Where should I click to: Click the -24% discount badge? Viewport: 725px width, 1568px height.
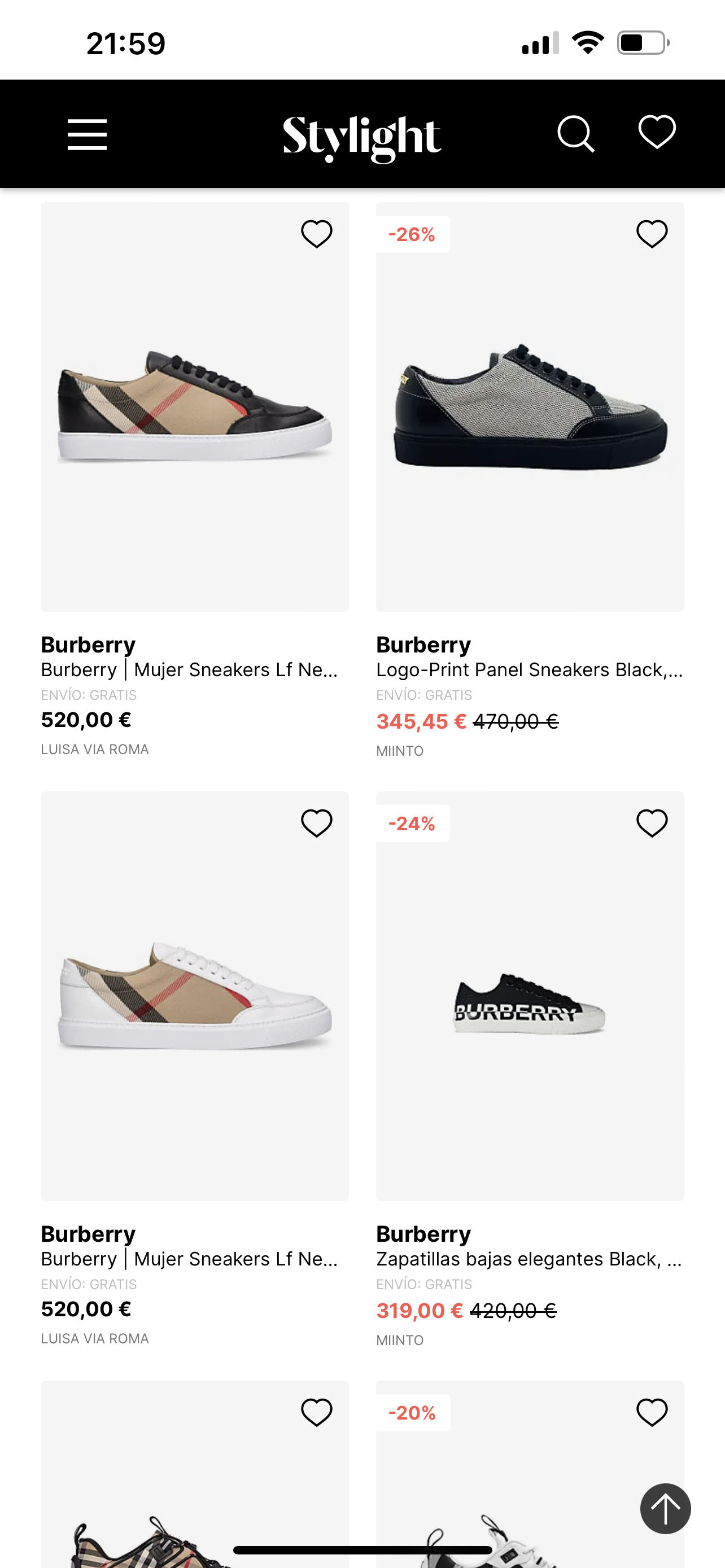412,822
